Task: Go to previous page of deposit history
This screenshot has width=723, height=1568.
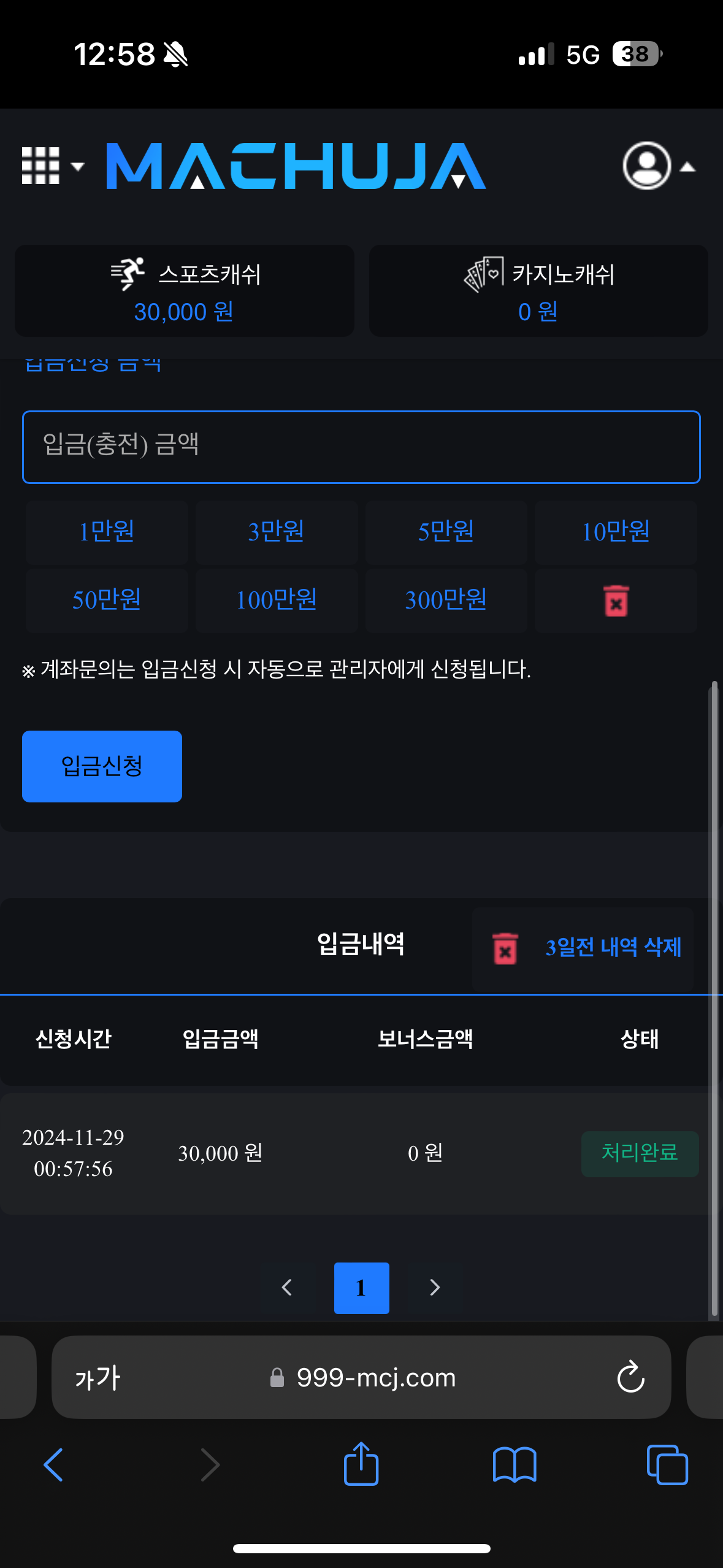Action: [287, 1287]
